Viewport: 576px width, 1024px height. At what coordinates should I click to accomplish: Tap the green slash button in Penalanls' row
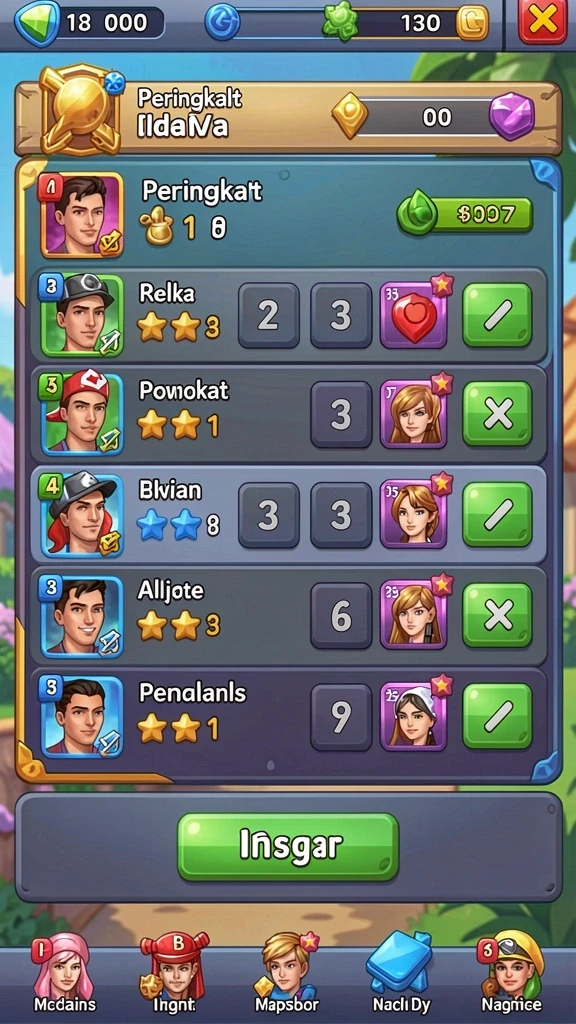(497, 716)
